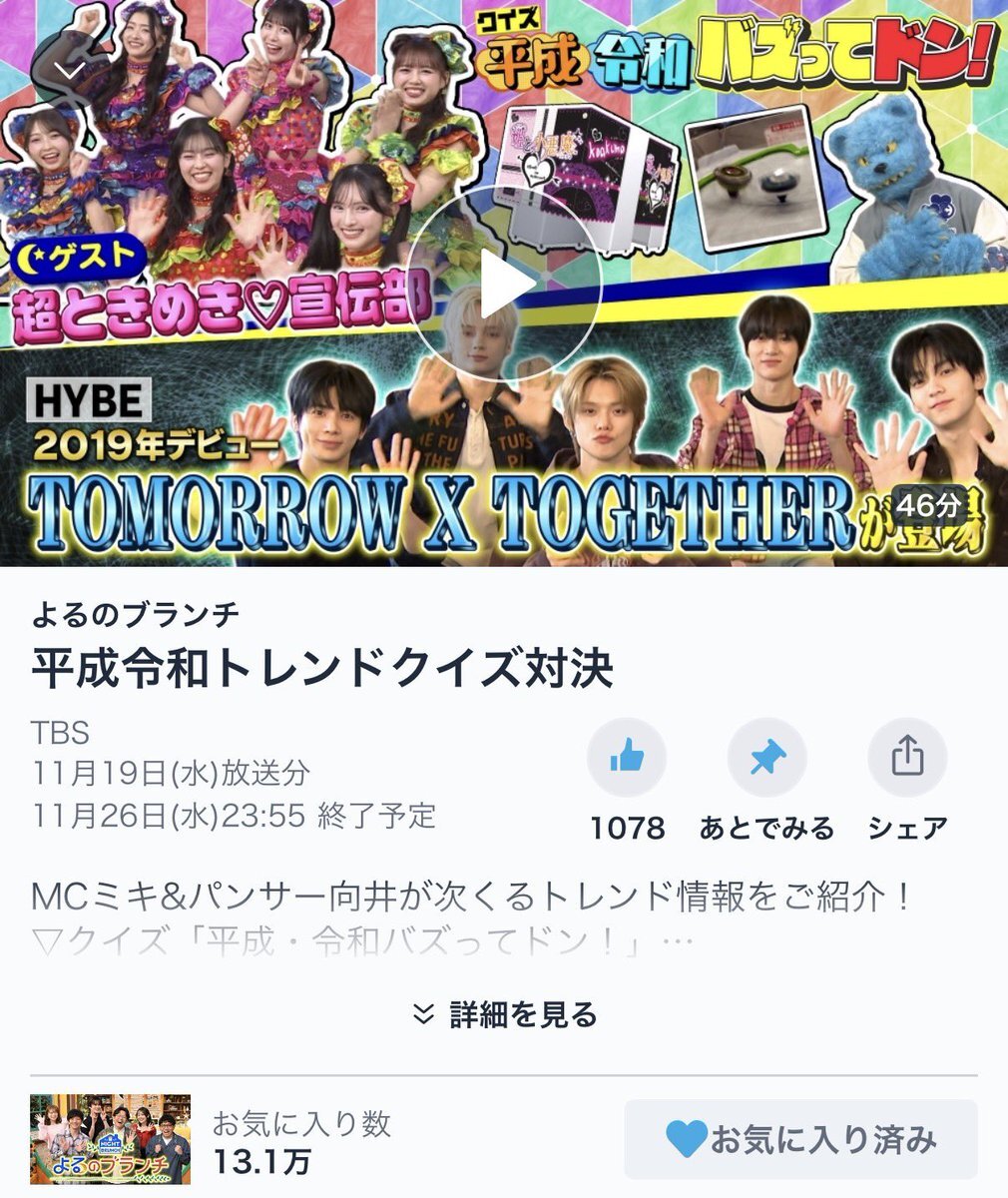1008x1198 pixels.
Task: Share this episode
Action: tap(906, 760)
